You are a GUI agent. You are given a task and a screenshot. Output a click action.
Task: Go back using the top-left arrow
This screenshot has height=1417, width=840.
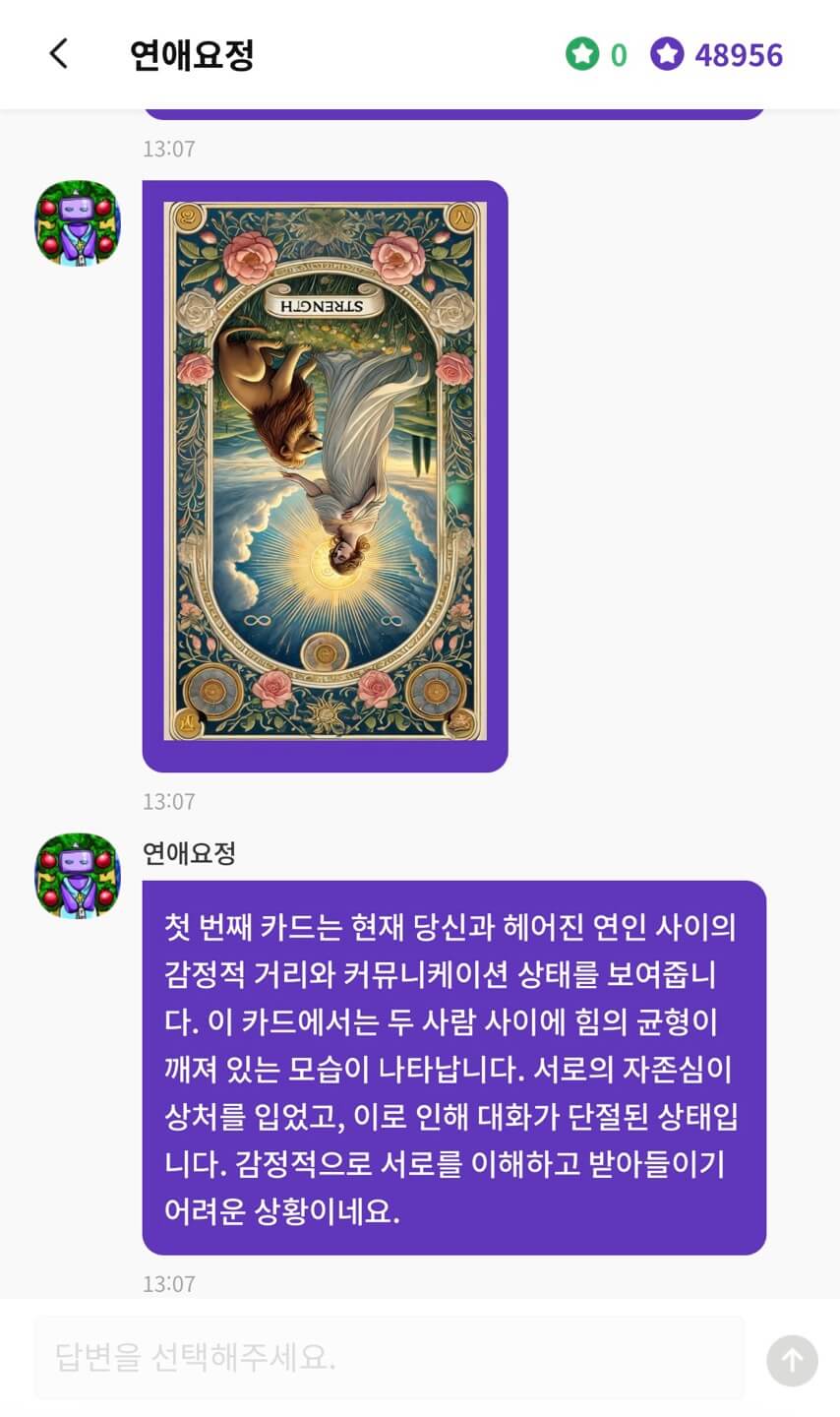coord(59,54)
